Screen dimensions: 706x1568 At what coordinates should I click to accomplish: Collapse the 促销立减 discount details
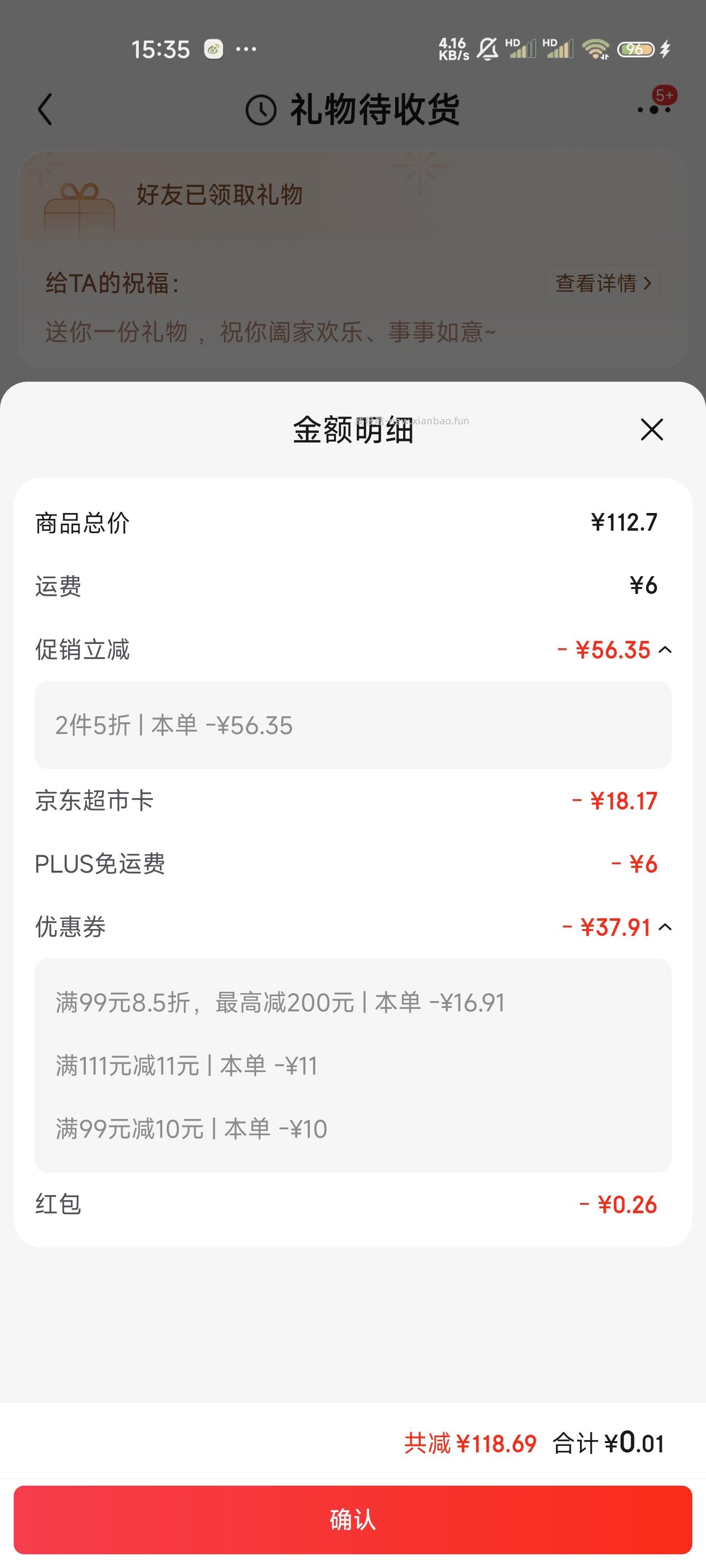666,650
